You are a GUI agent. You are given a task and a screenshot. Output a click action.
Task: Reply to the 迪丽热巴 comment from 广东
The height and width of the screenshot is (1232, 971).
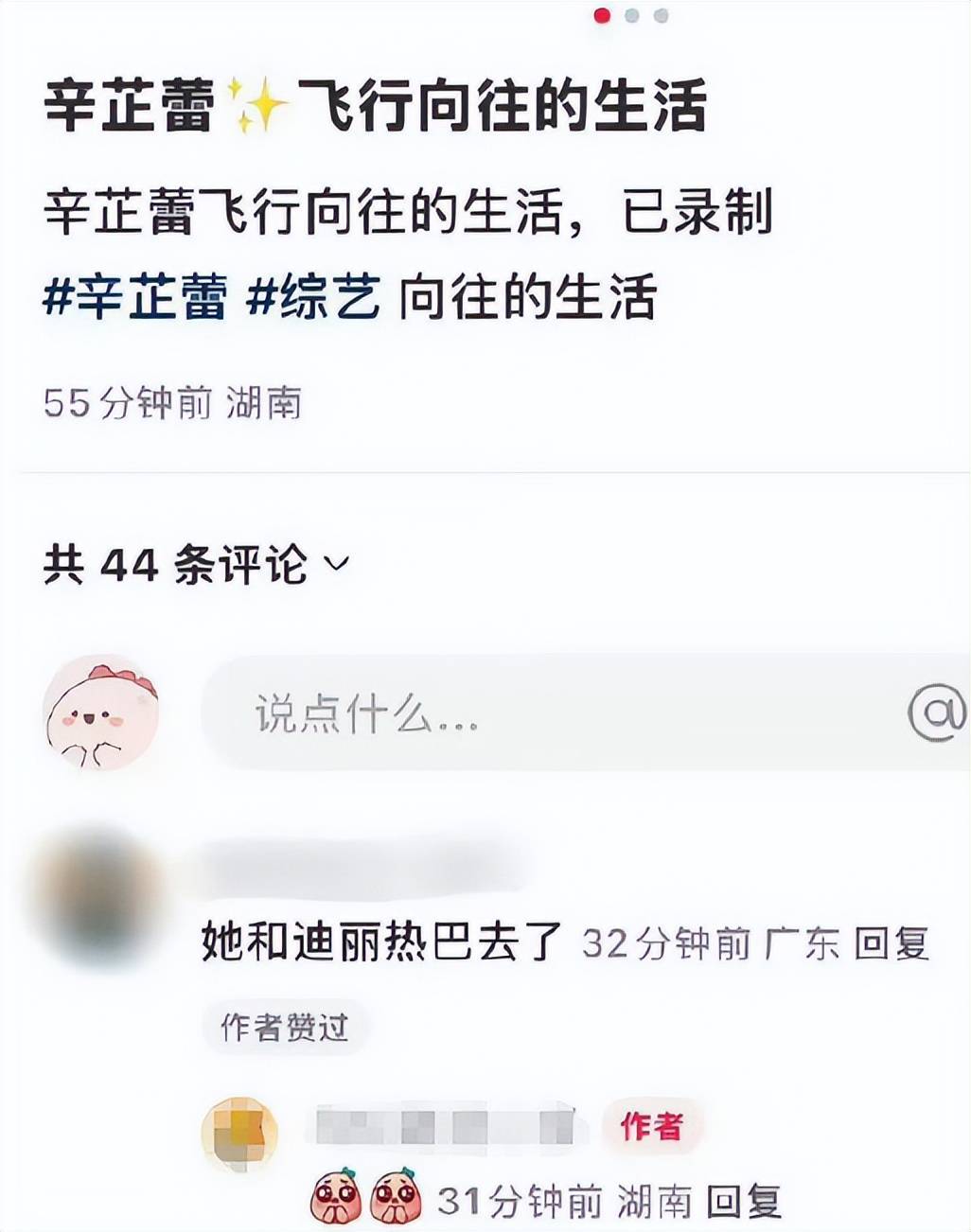pos(892,943)
